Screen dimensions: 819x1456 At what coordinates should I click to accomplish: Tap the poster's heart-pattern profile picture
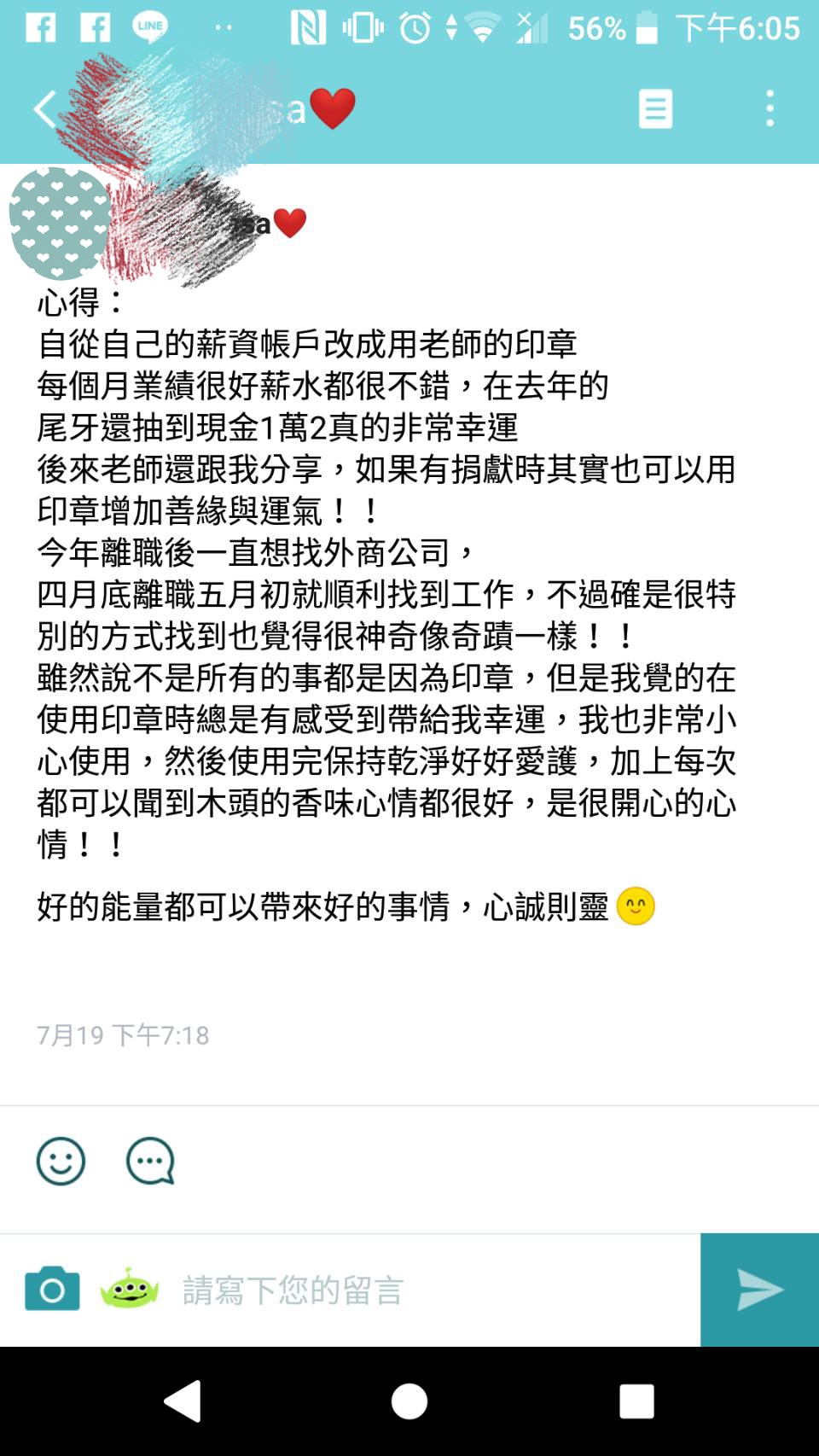60,224
